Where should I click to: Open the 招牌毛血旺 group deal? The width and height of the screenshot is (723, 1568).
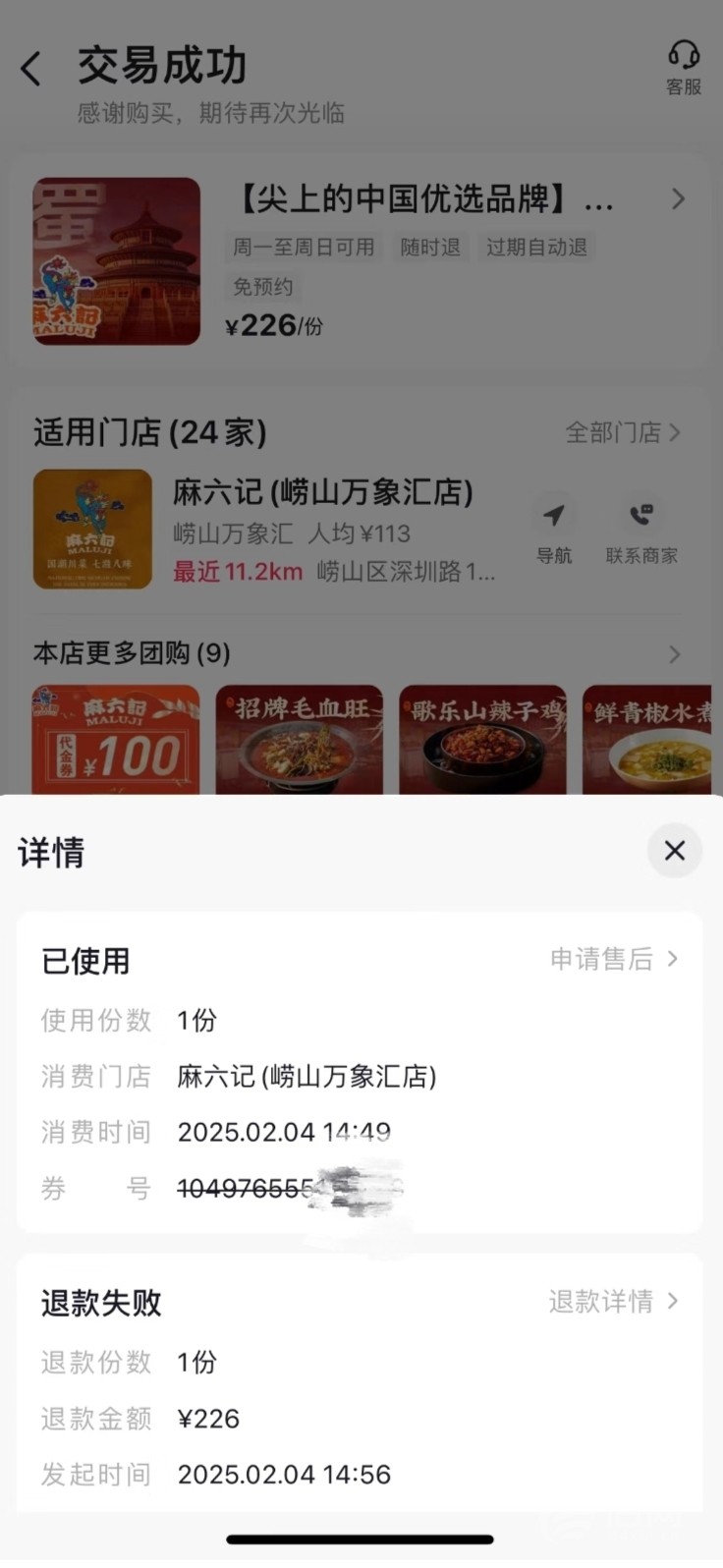[299, 740]
